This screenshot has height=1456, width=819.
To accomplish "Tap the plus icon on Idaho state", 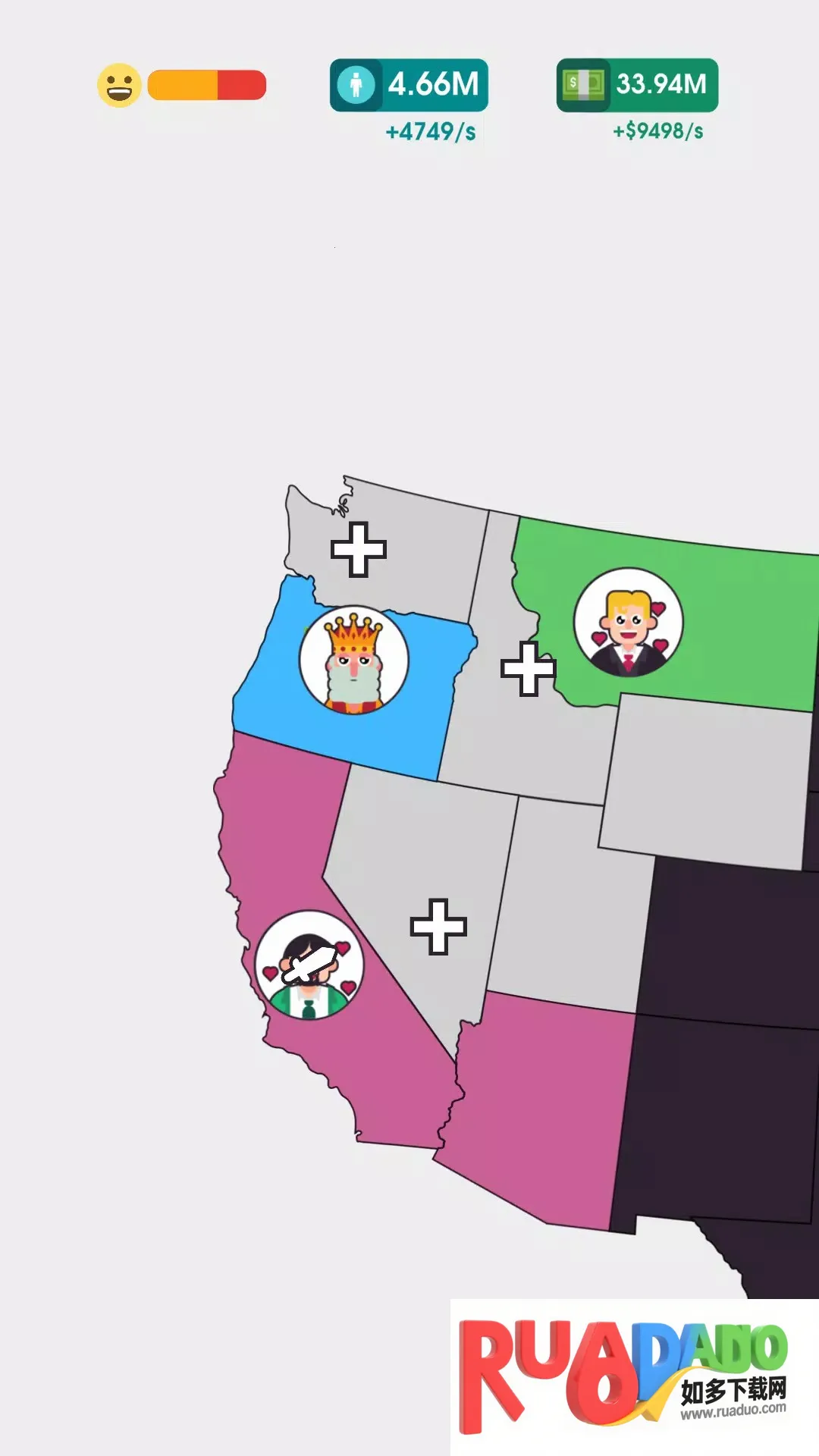I will pyautogui.click(x=528, y=668).
